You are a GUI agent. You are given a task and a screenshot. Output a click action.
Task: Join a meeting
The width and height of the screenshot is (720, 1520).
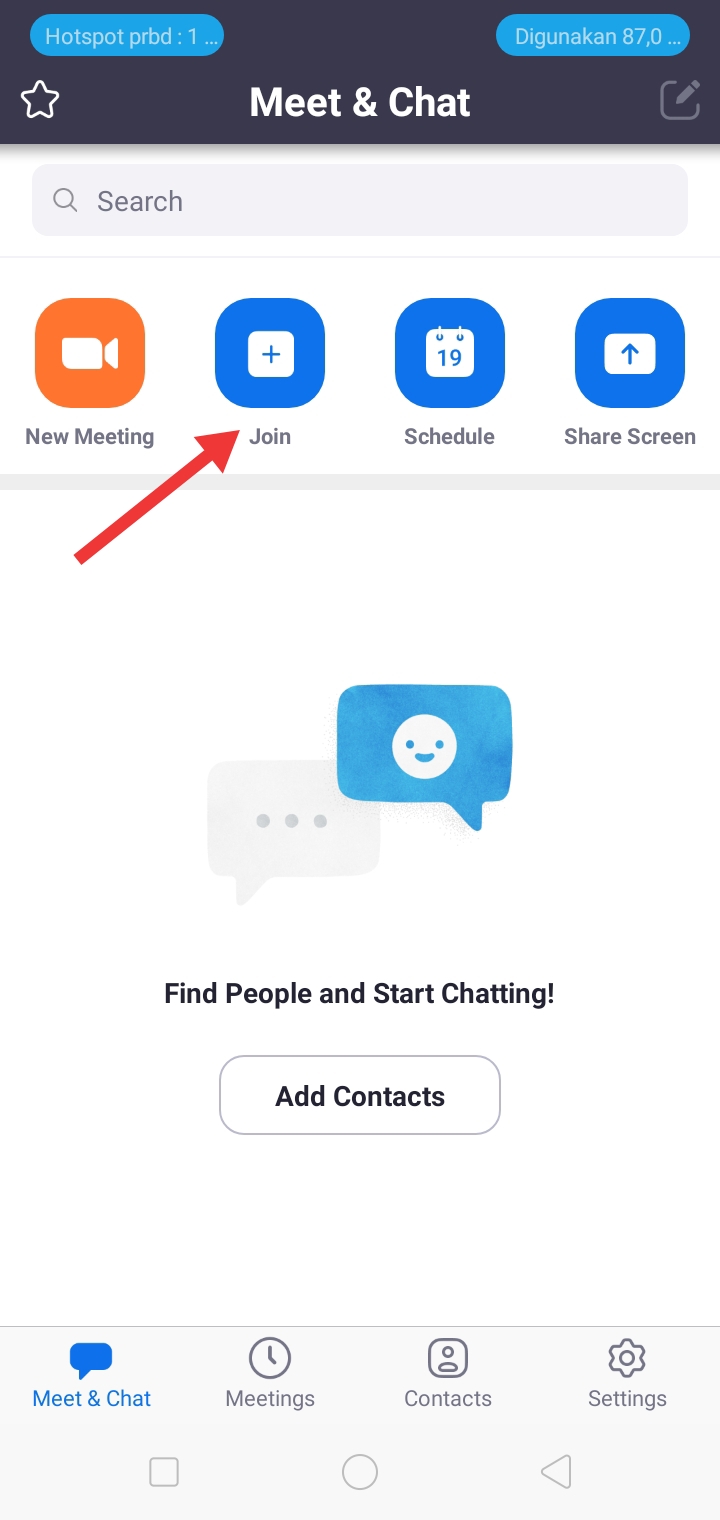pos(270,353)
